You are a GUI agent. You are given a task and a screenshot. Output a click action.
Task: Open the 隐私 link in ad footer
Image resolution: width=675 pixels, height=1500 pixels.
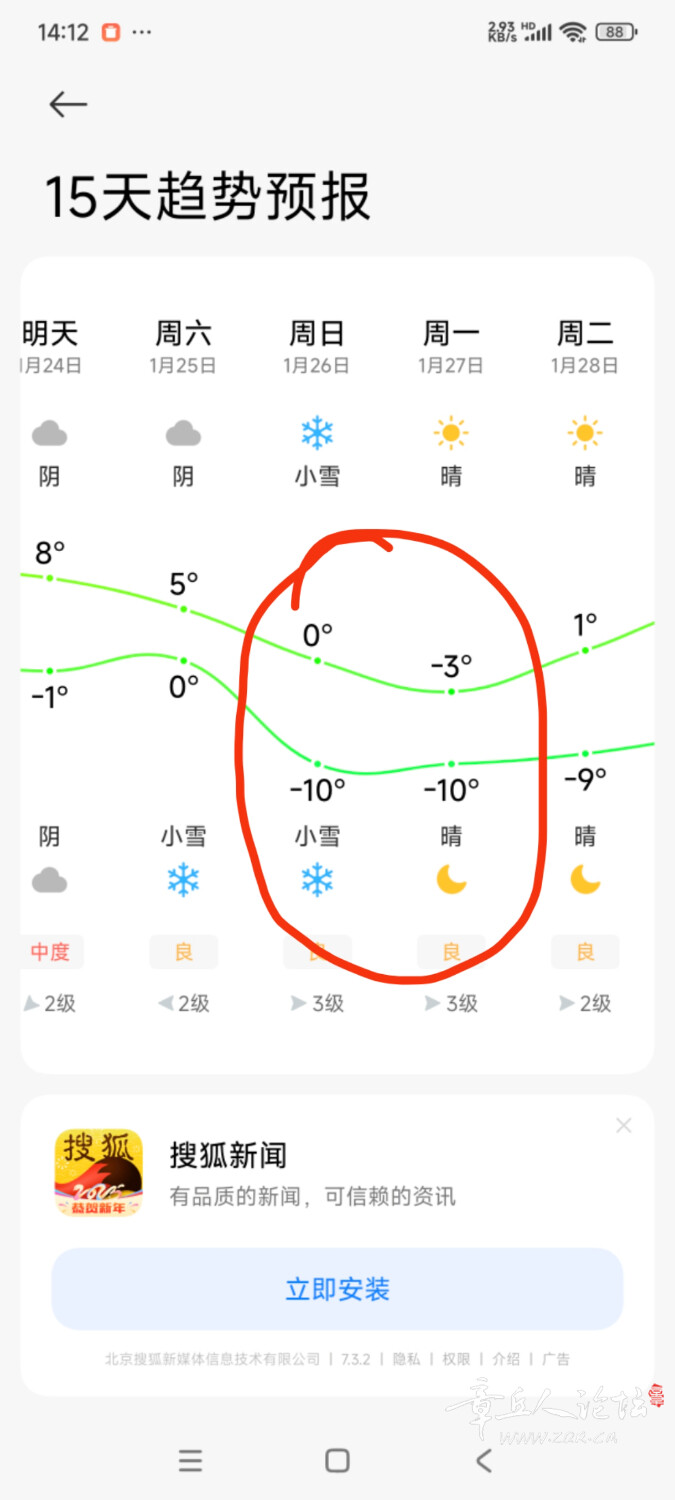pos(406,1359)
